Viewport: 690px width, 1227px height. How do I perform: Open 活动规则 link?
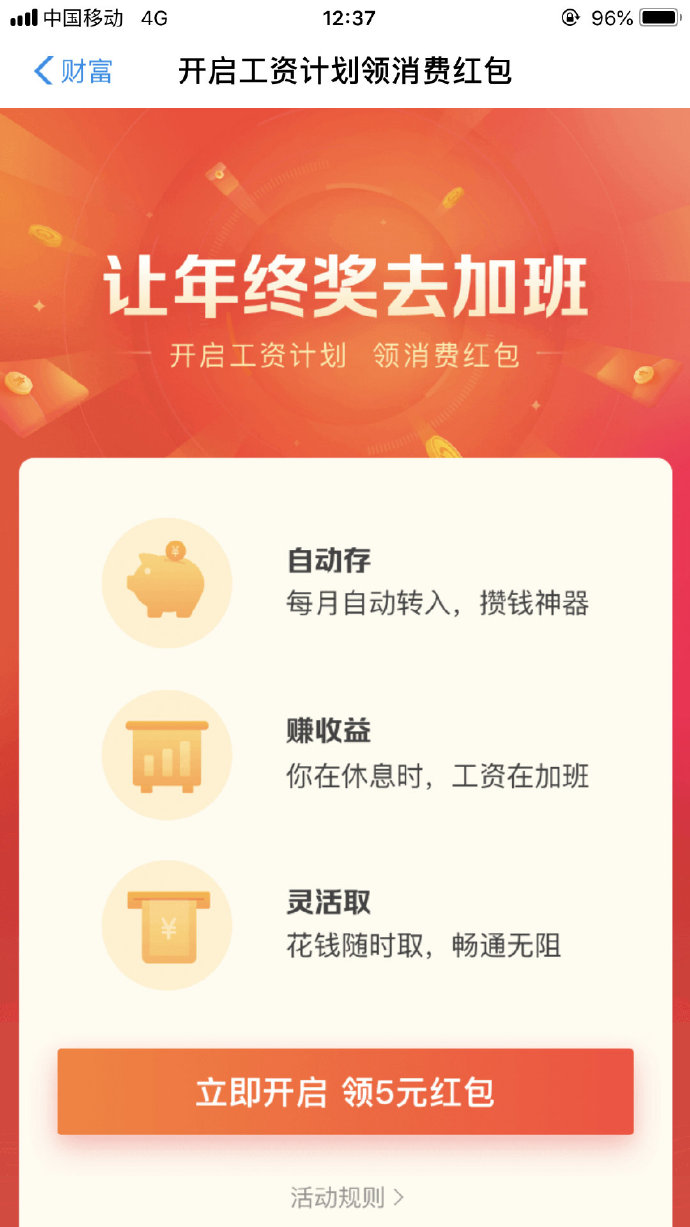346,1196
